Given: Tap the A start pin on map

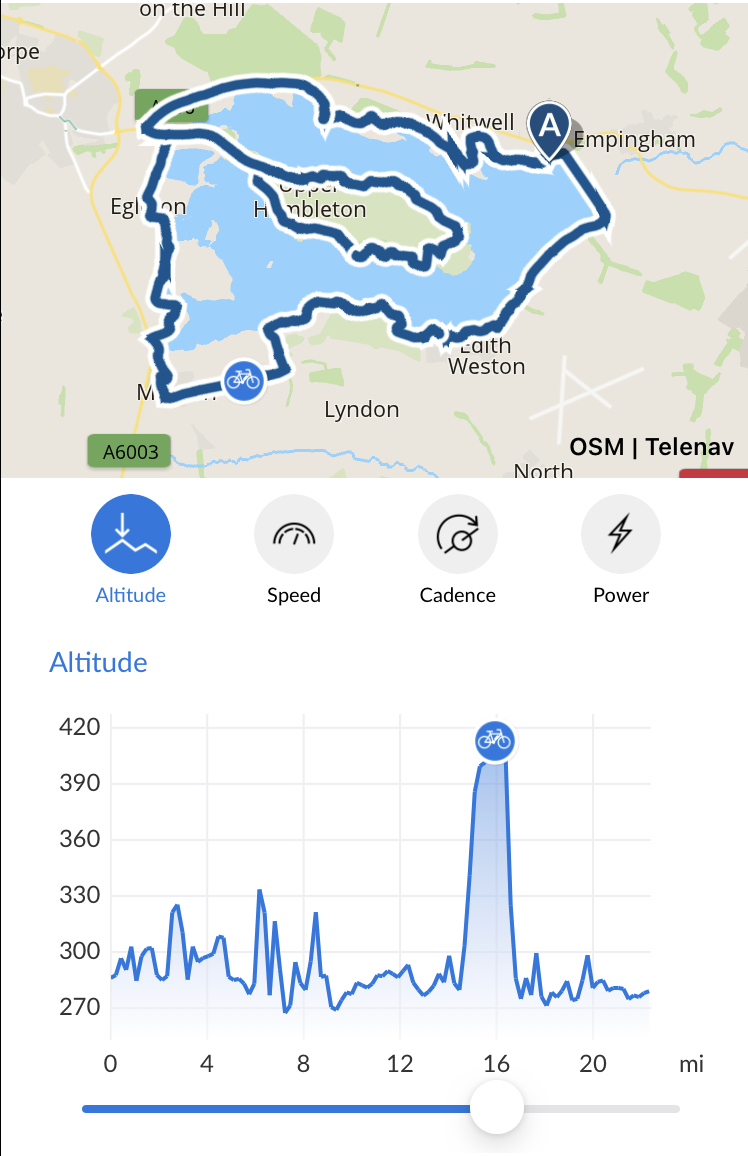Looking at the screenshot, I should (549, 127).
